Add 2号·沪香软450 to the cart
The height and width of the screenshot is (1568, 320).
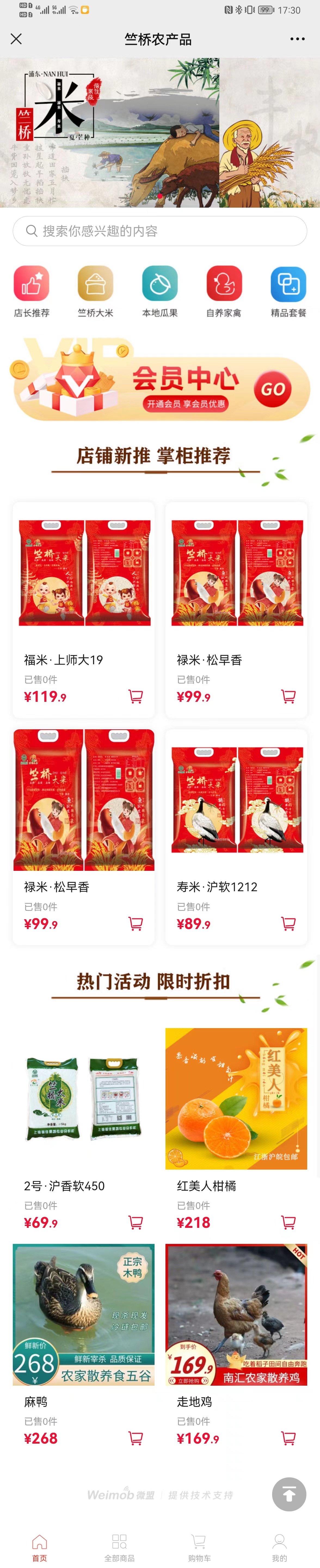pos(136,1222)
